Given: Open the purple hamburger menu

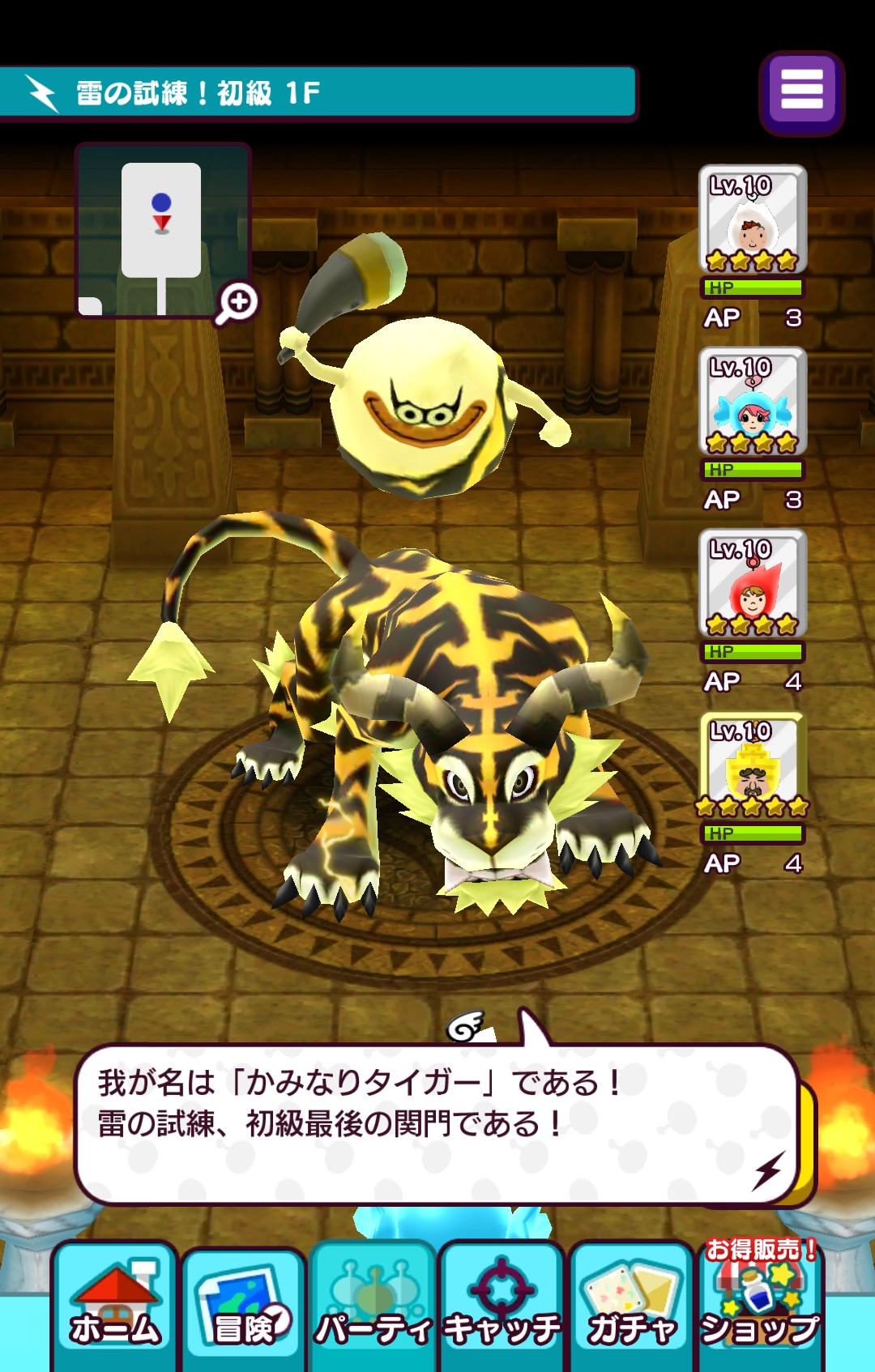Looking at the screenshot, I should tap(801, 92).
